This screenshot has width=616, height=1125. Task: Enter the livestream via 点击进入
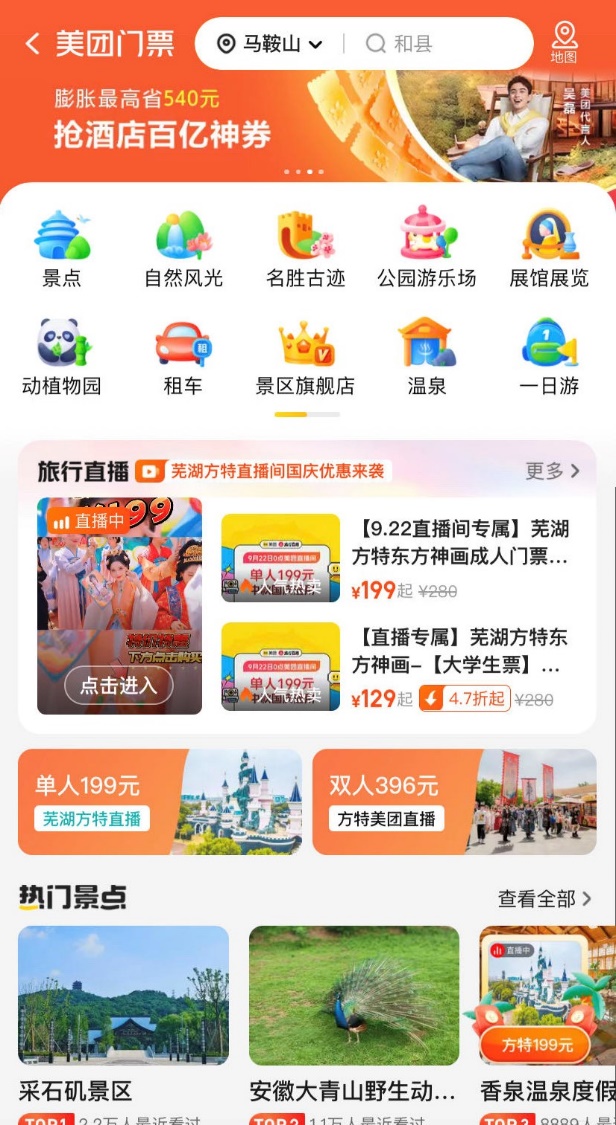(119, 685)
